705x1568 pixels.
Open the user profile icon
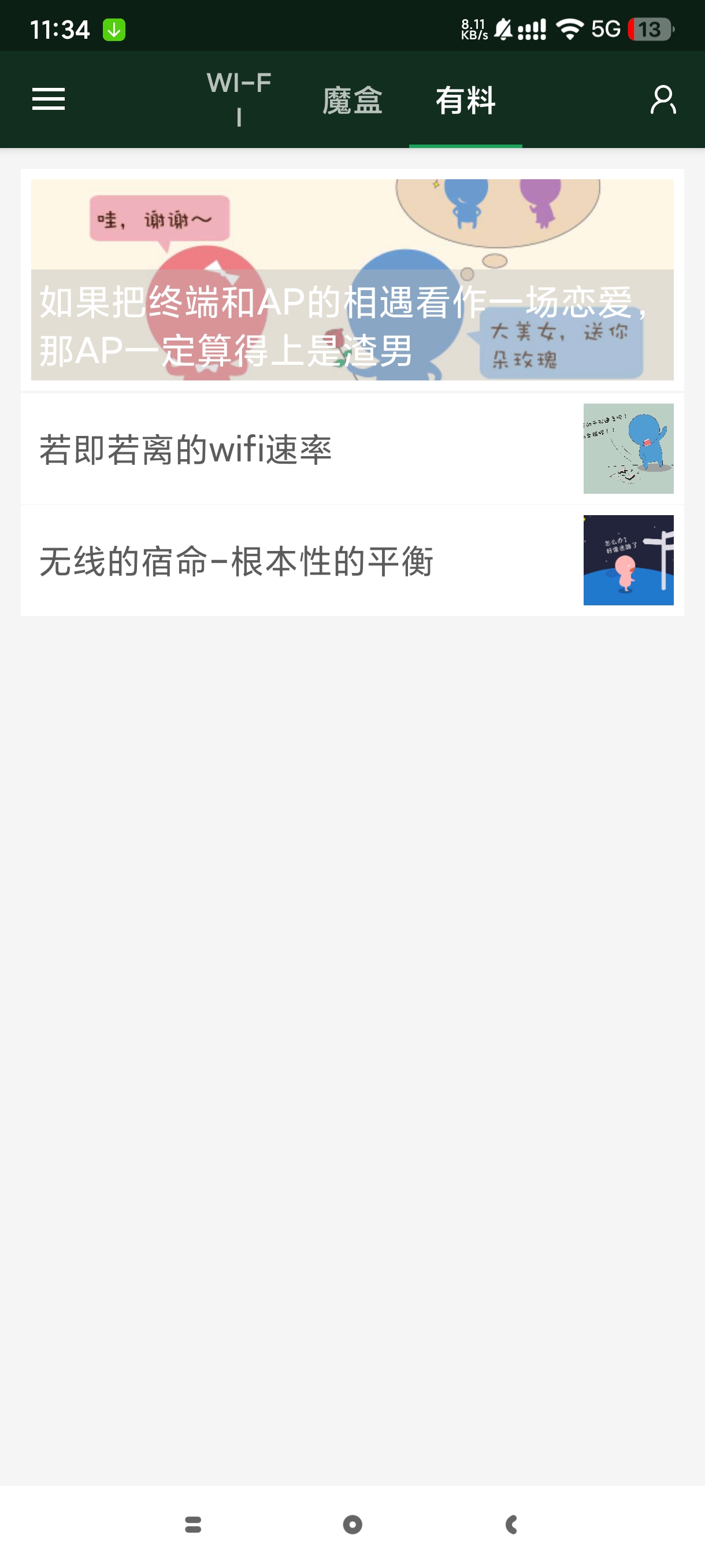(x=662, y=99)
